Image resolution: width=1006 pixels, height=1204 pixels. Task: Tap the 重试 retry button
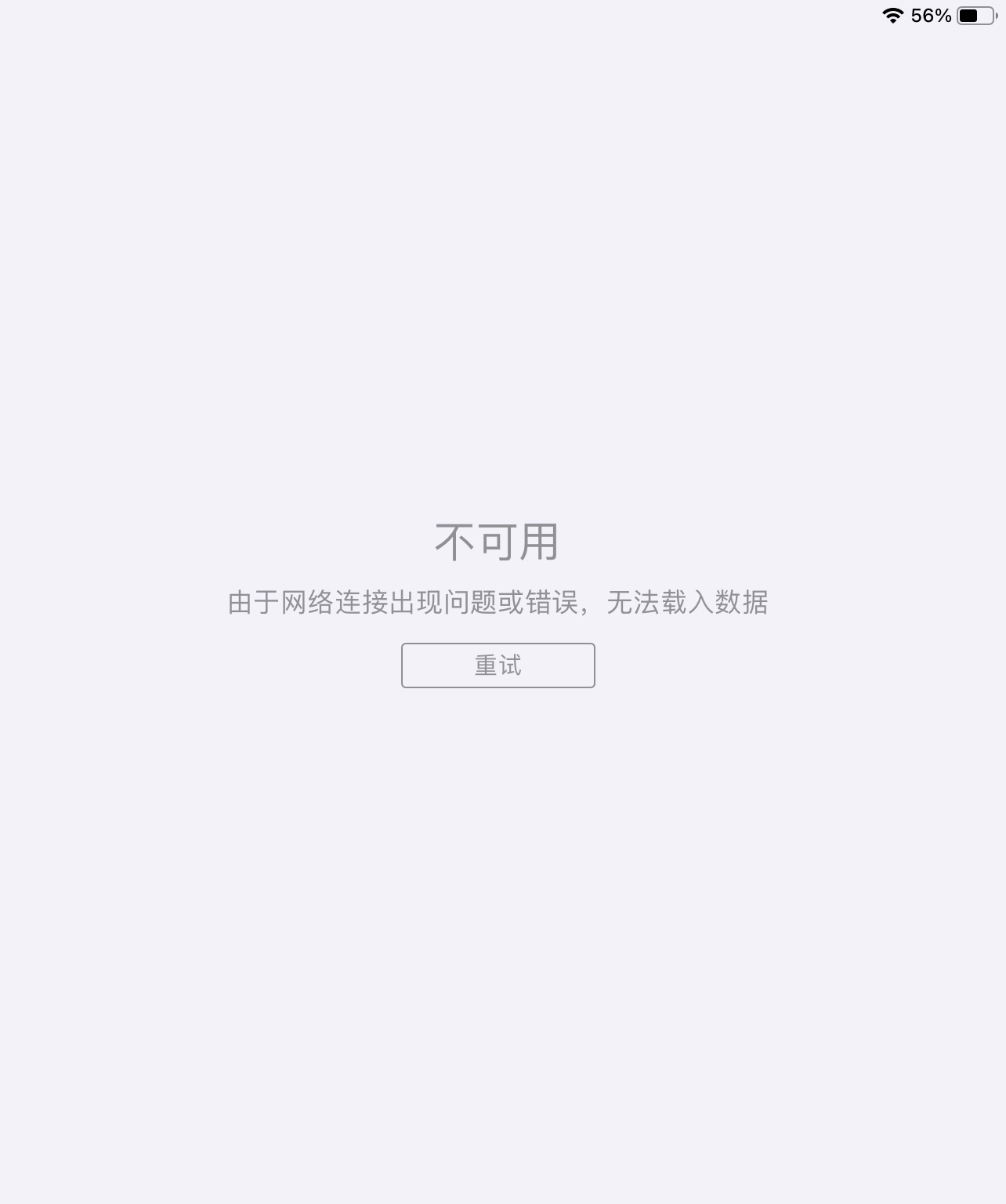click(x=498, y=665)
